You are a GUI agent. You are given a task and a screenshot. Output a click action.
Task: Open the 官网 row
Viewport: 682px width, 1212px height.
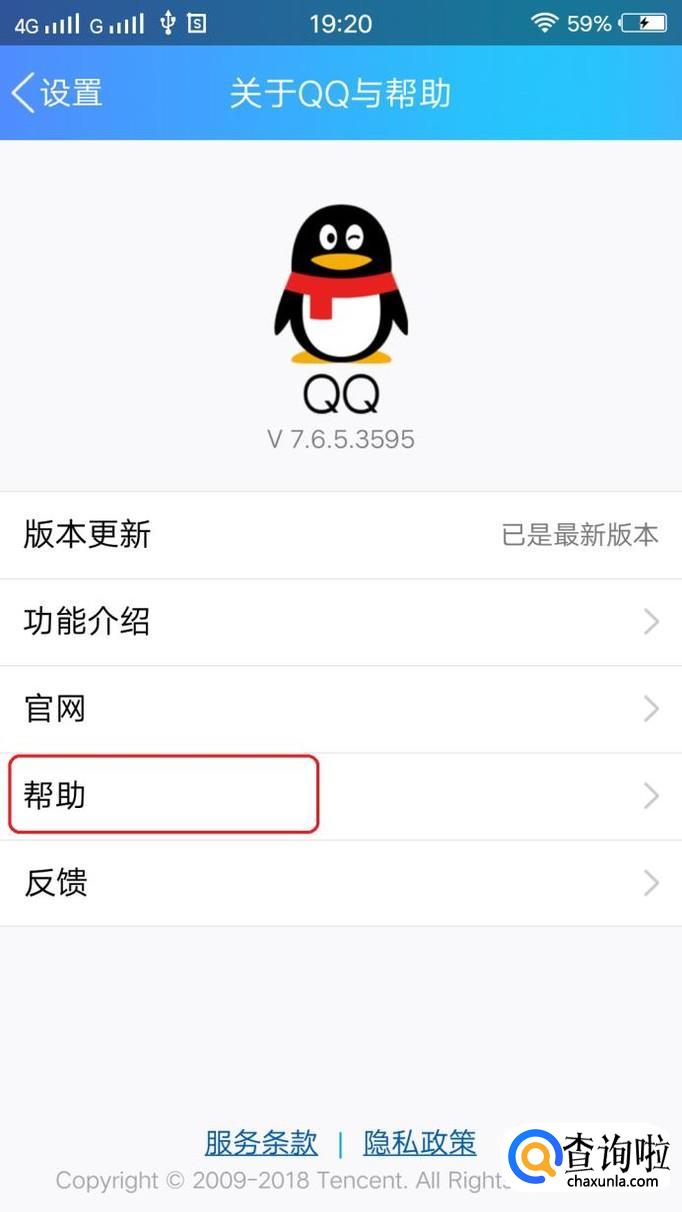click(340, 709)
